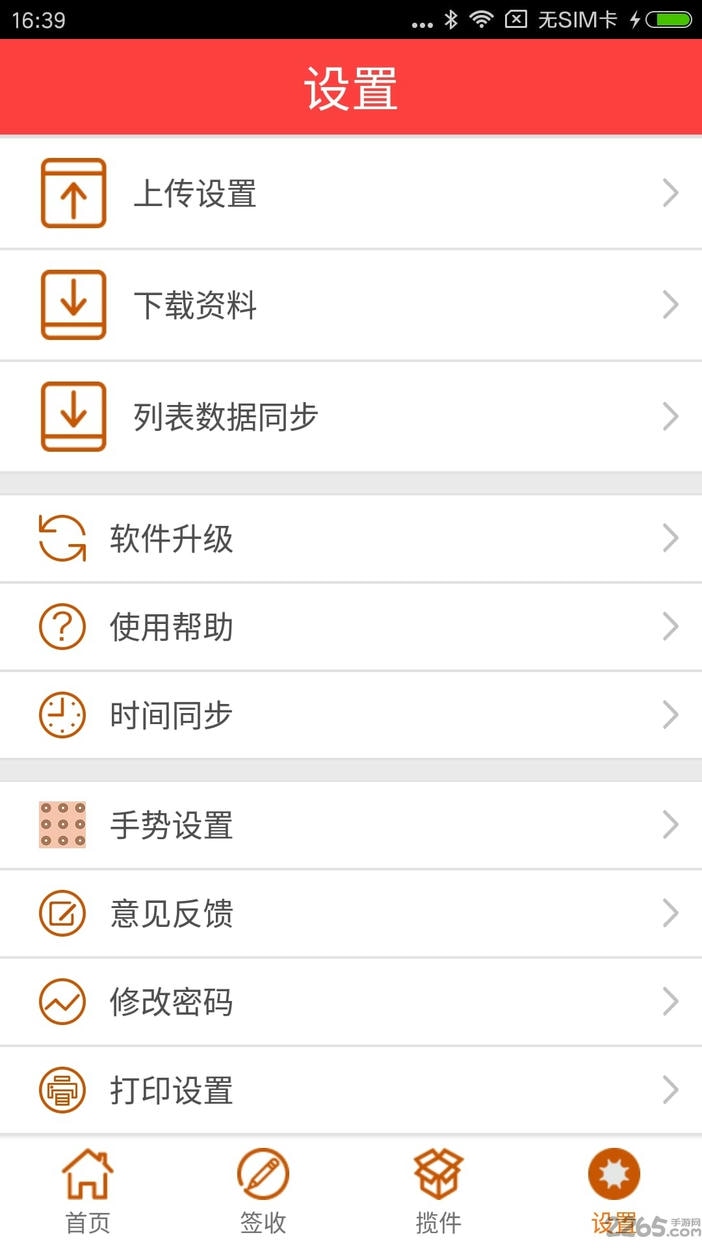
Task: Open 上传设置 upload settings
Action: pyautogui.click(x=350, y=193)
